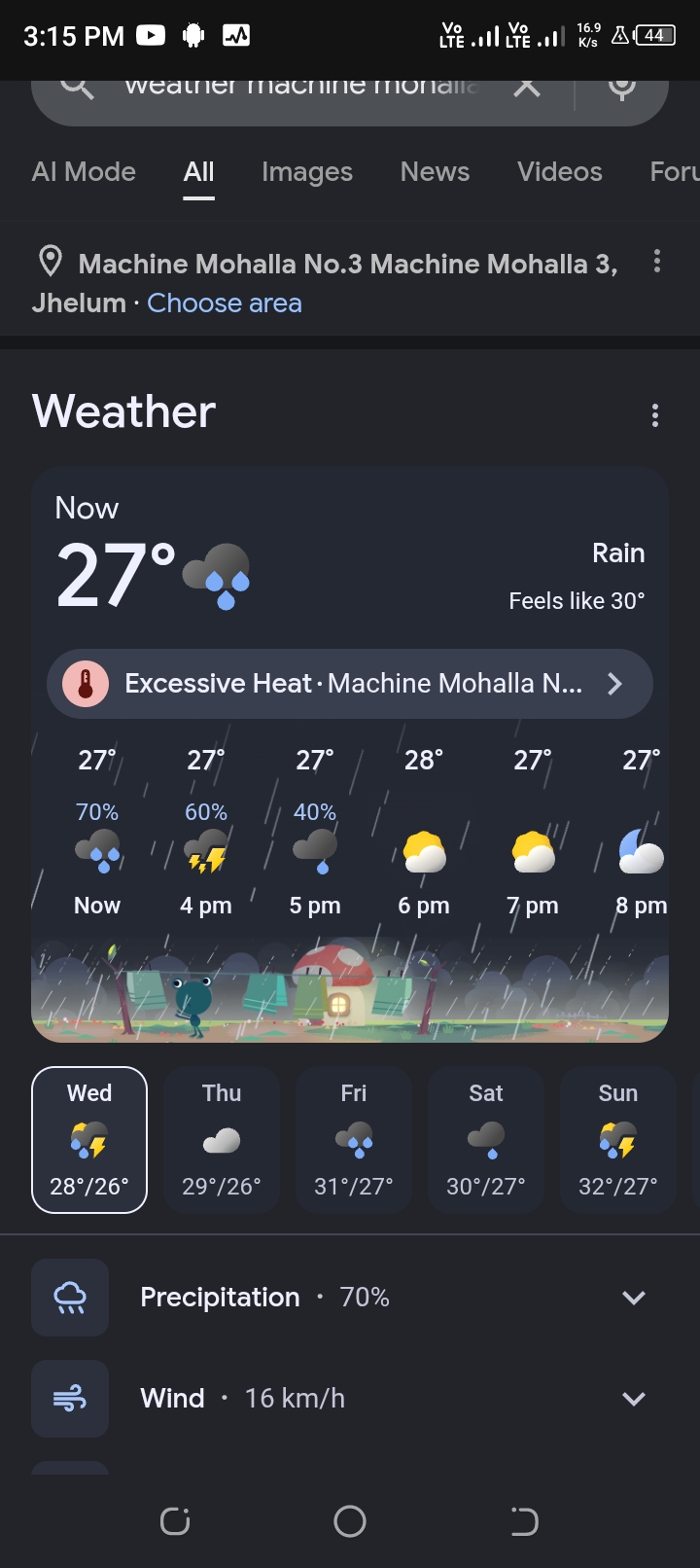The image size is (700, 1568).
Task: Select Sunday's forecast
Action: 618,1140
